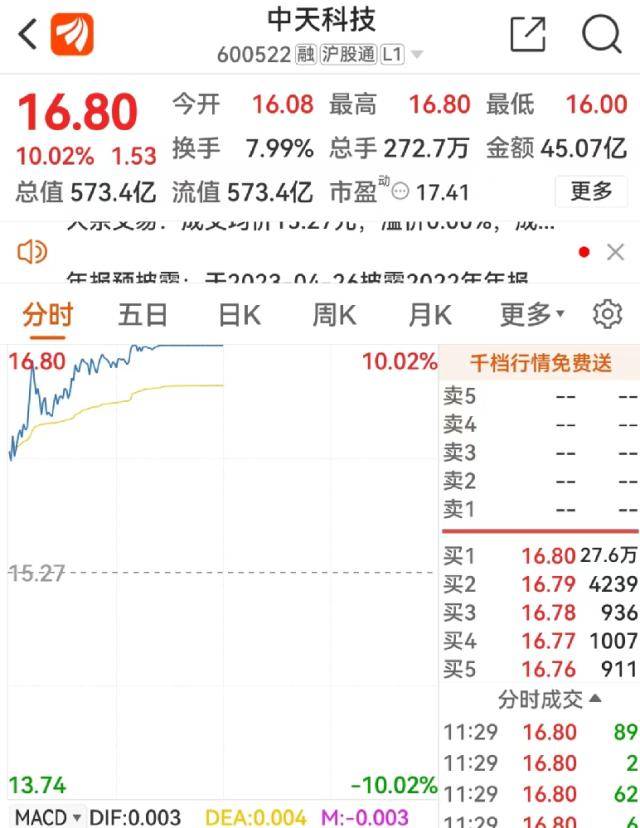
Task: Open the 更多 chart period dropdown
Action: coord(532,315)
